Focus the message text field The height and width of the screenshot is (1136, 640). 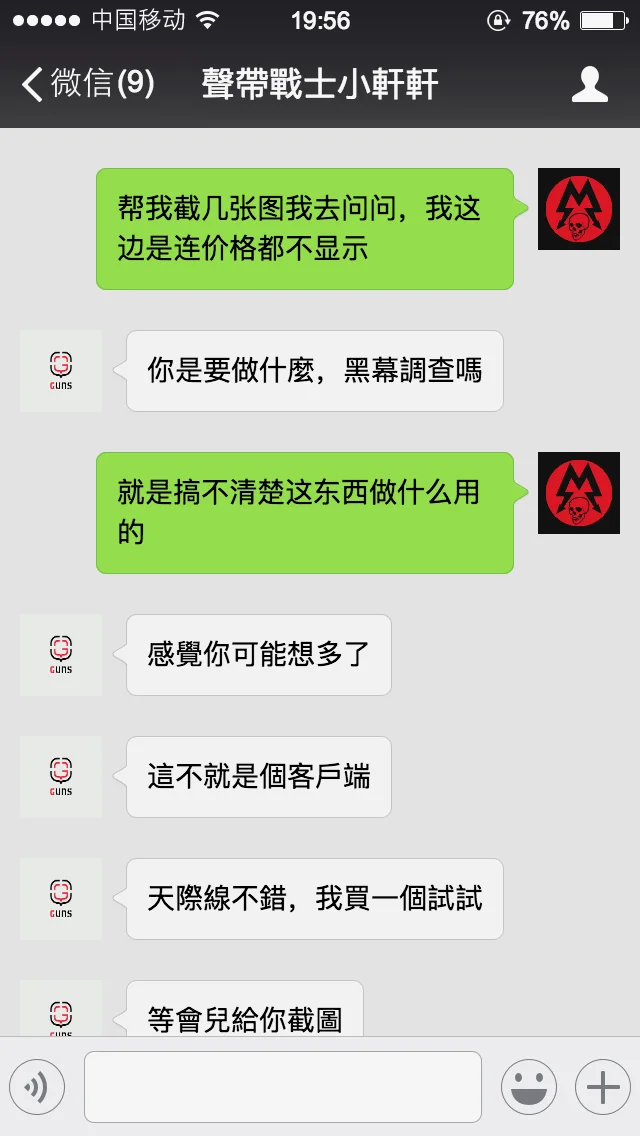pos(282,1087)
